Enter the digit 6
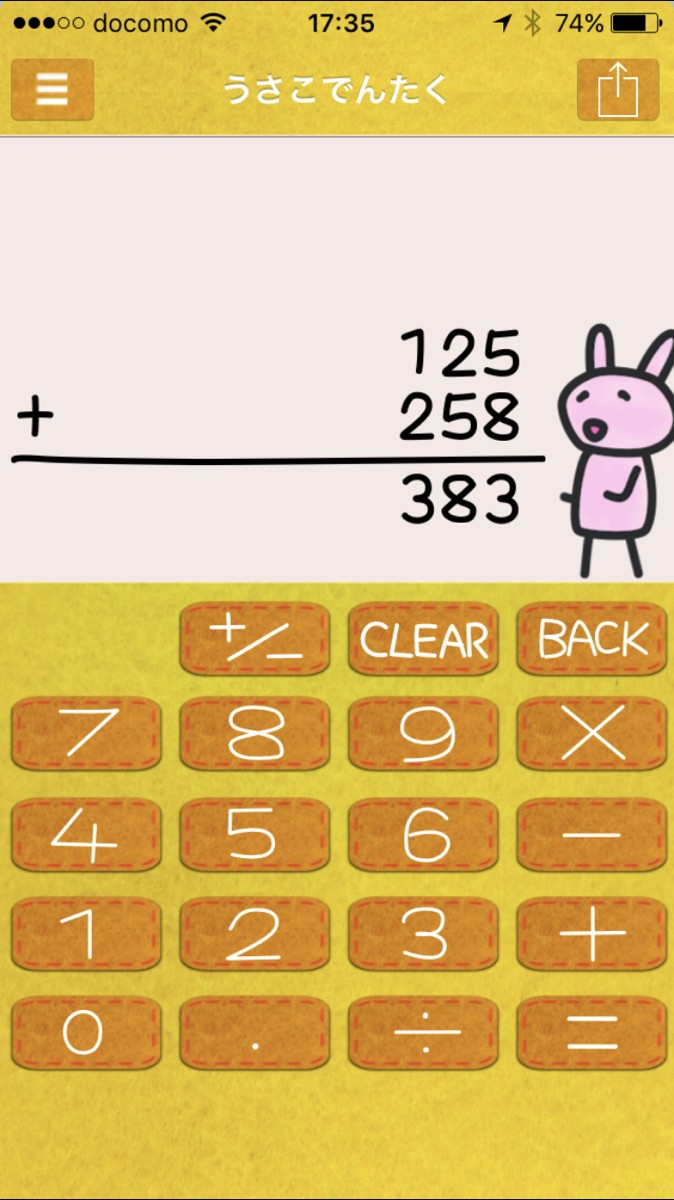This screenshot has height=1200, width=674. (x=424, y=835)
